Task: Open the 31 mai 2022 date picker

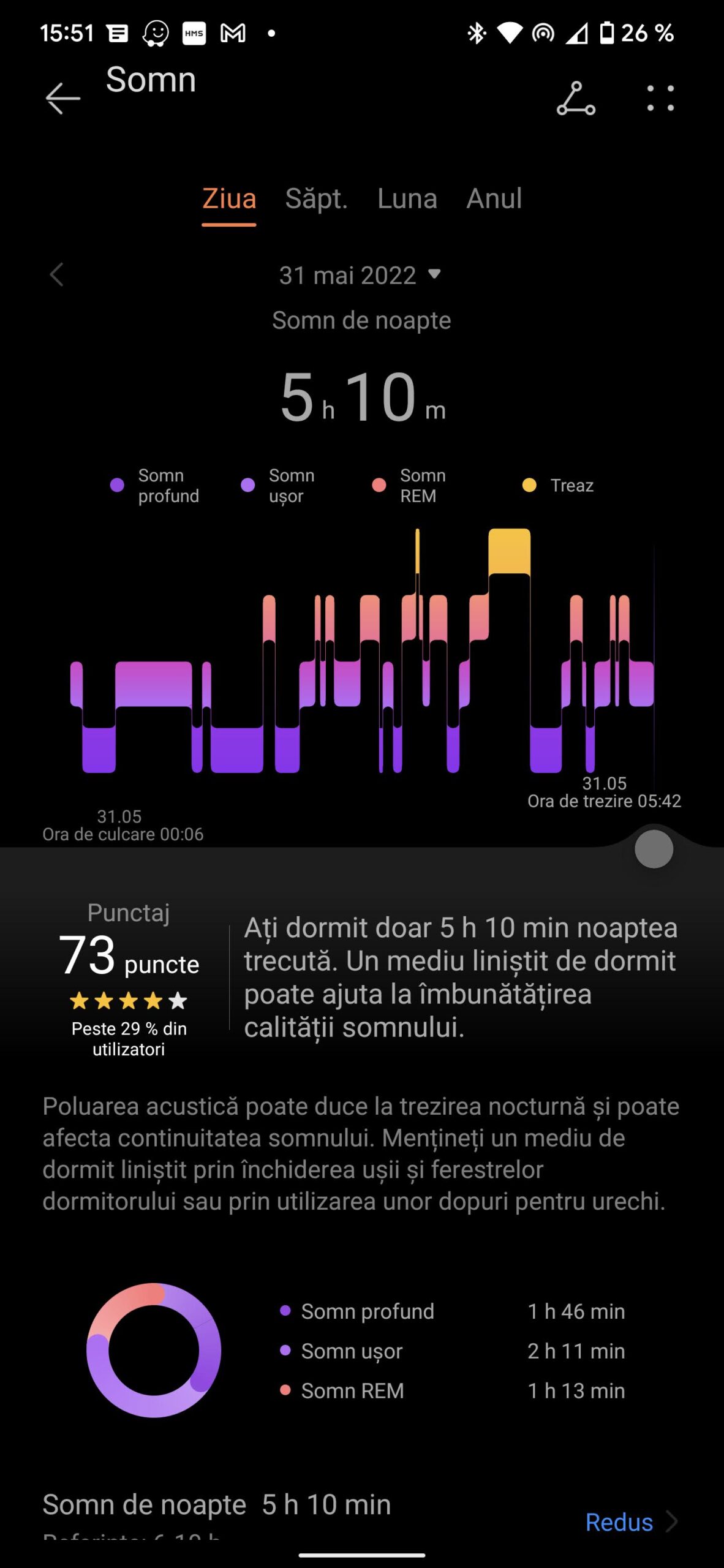Action: (x=360, y=275)
